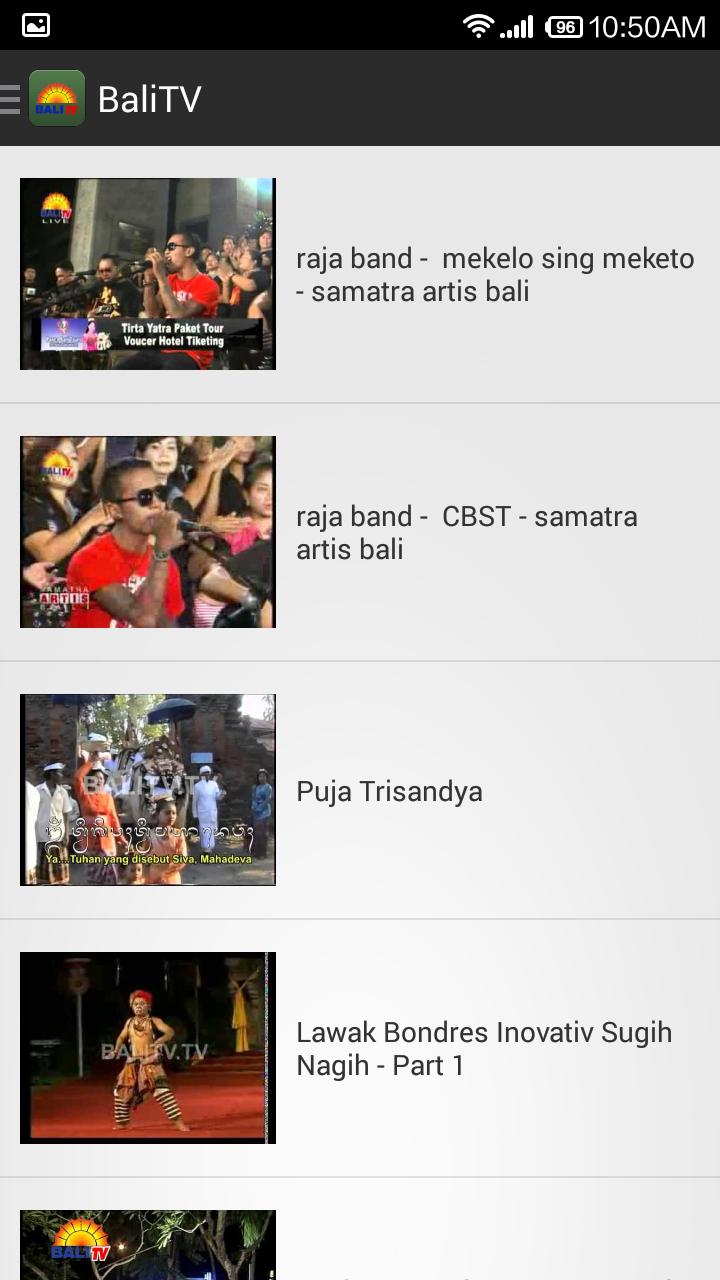The image size is (720, 1280).
Task: Tap the partially visible bottom video thumbnail
Action: point(147,1245)
